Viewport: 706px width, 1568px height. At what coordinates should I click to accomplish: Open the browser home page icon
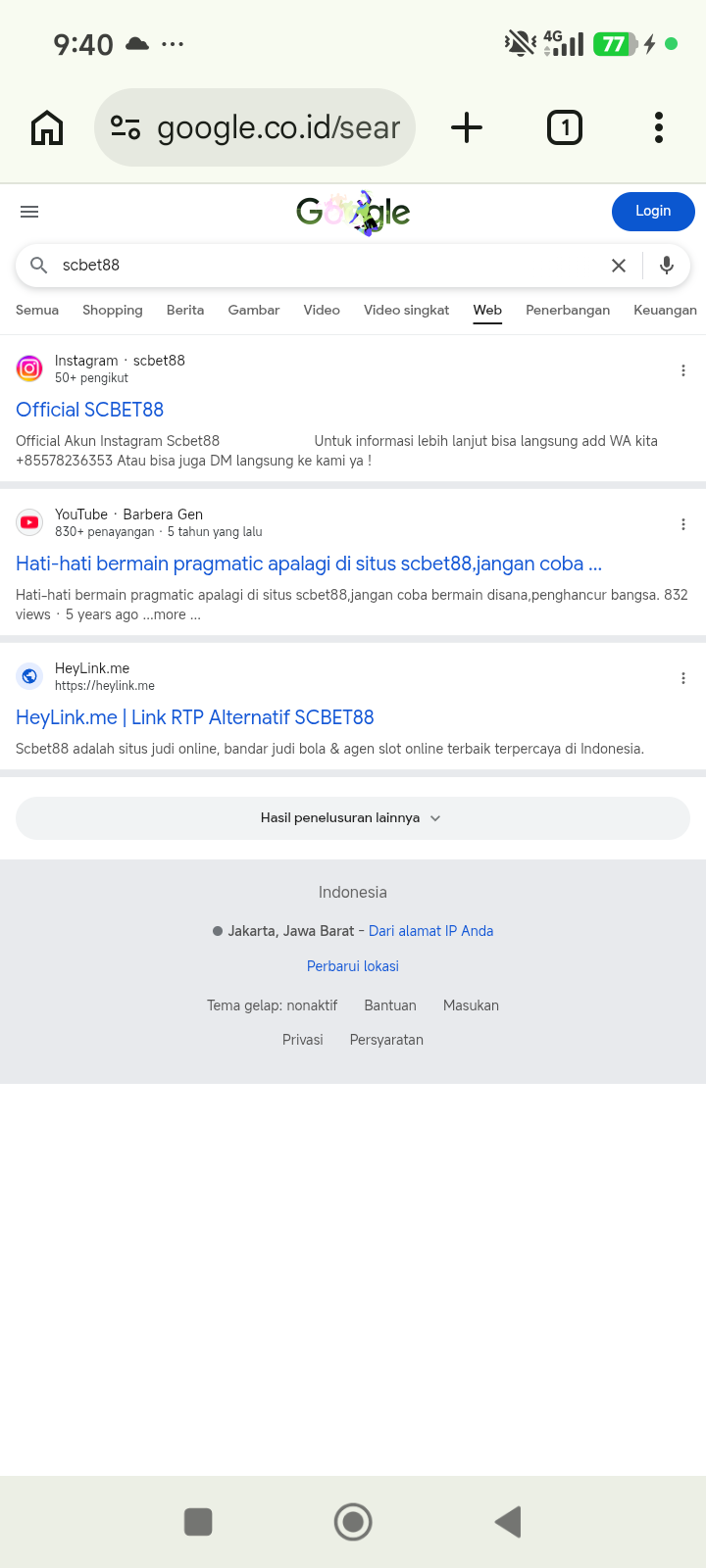pos(47,127)
